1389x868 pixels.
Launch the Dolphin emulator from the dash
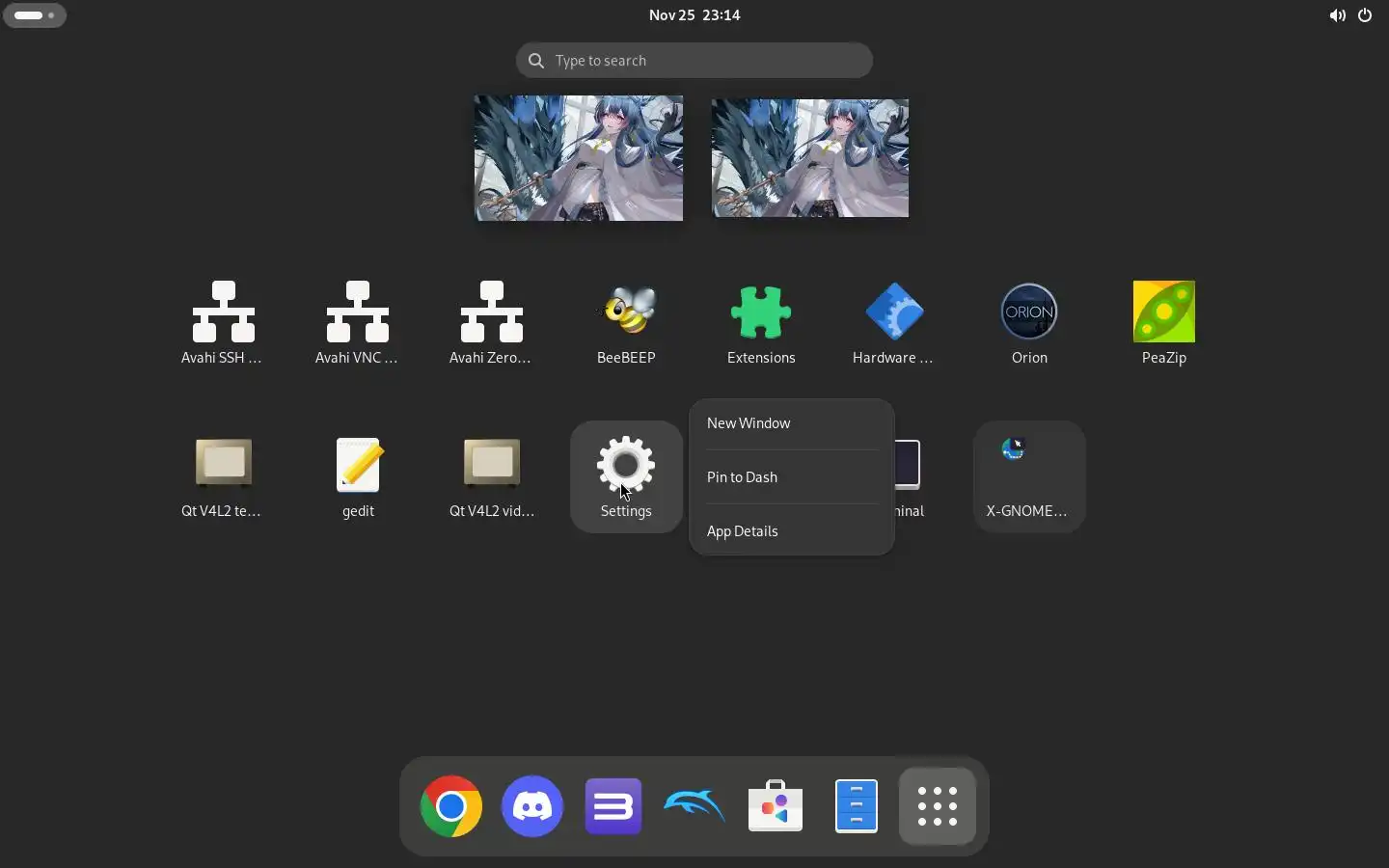pyautogui.click(x=694, y=806)
